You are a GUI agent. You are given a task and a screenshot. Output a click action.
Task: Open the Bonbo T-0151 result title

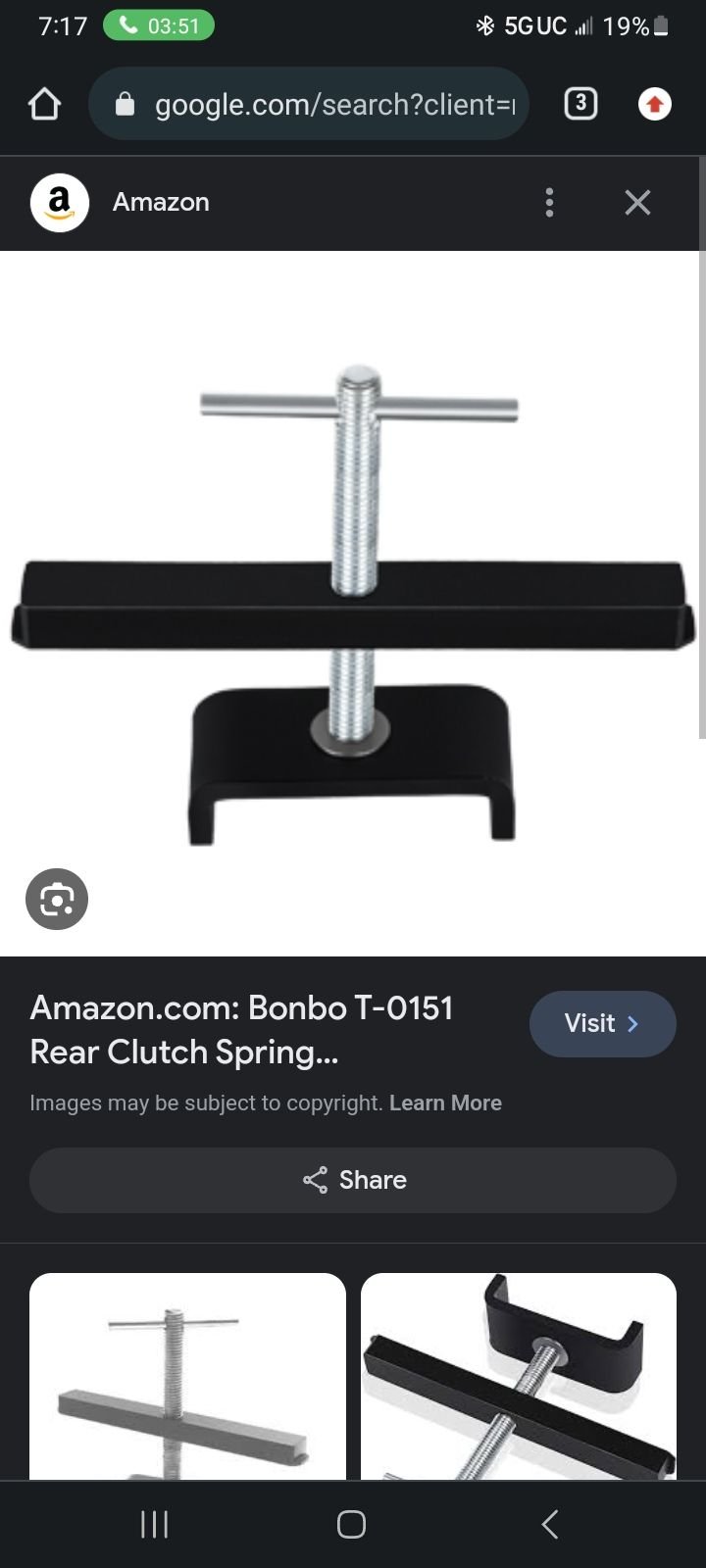point(241,1030)
